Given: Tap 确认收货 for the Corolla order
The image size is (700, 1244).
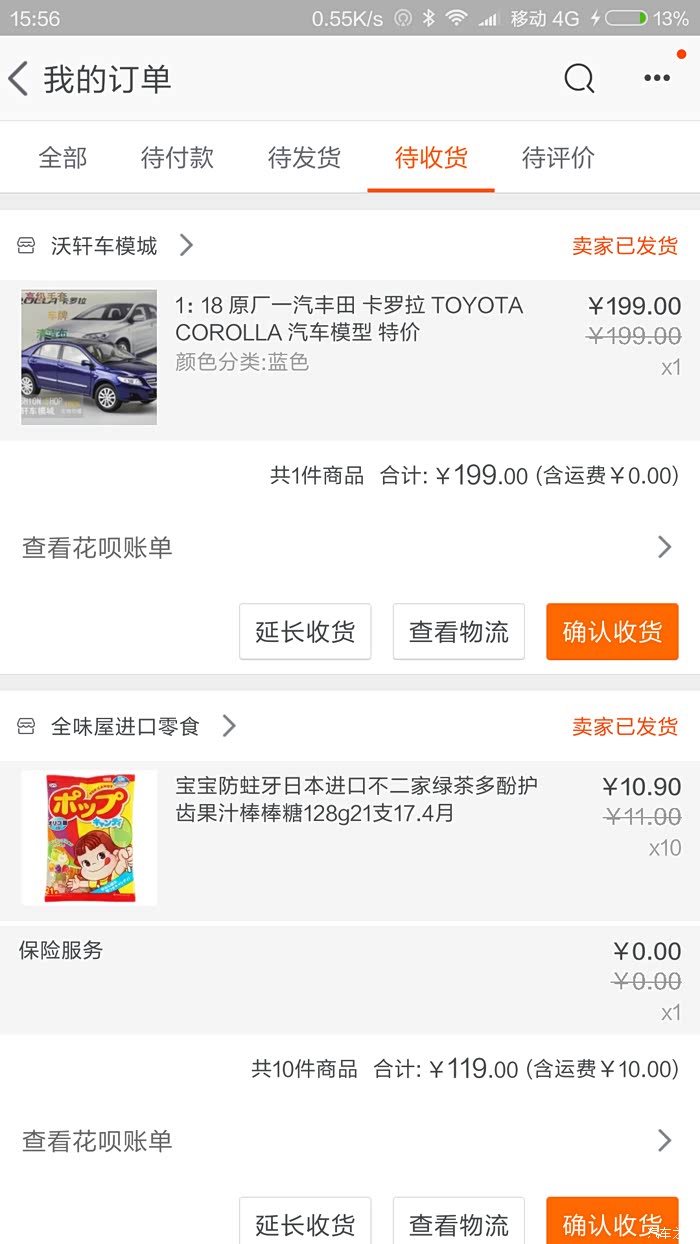Looking at the screenshot, I should [x=612, y=632].
